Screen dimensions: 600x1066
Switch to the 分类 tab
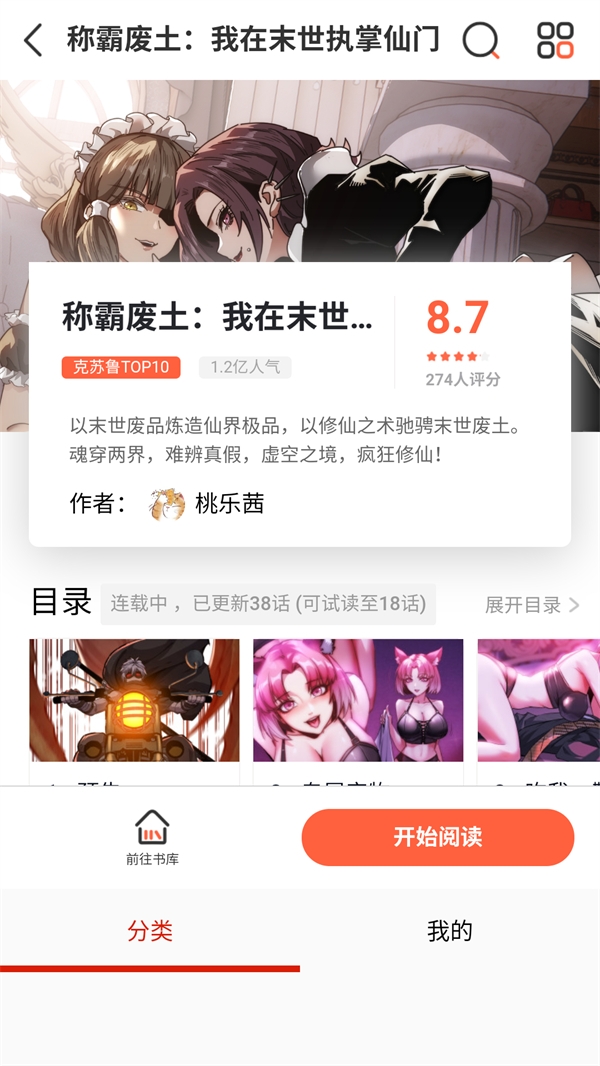pyautogui.click(x=150, y=932)
